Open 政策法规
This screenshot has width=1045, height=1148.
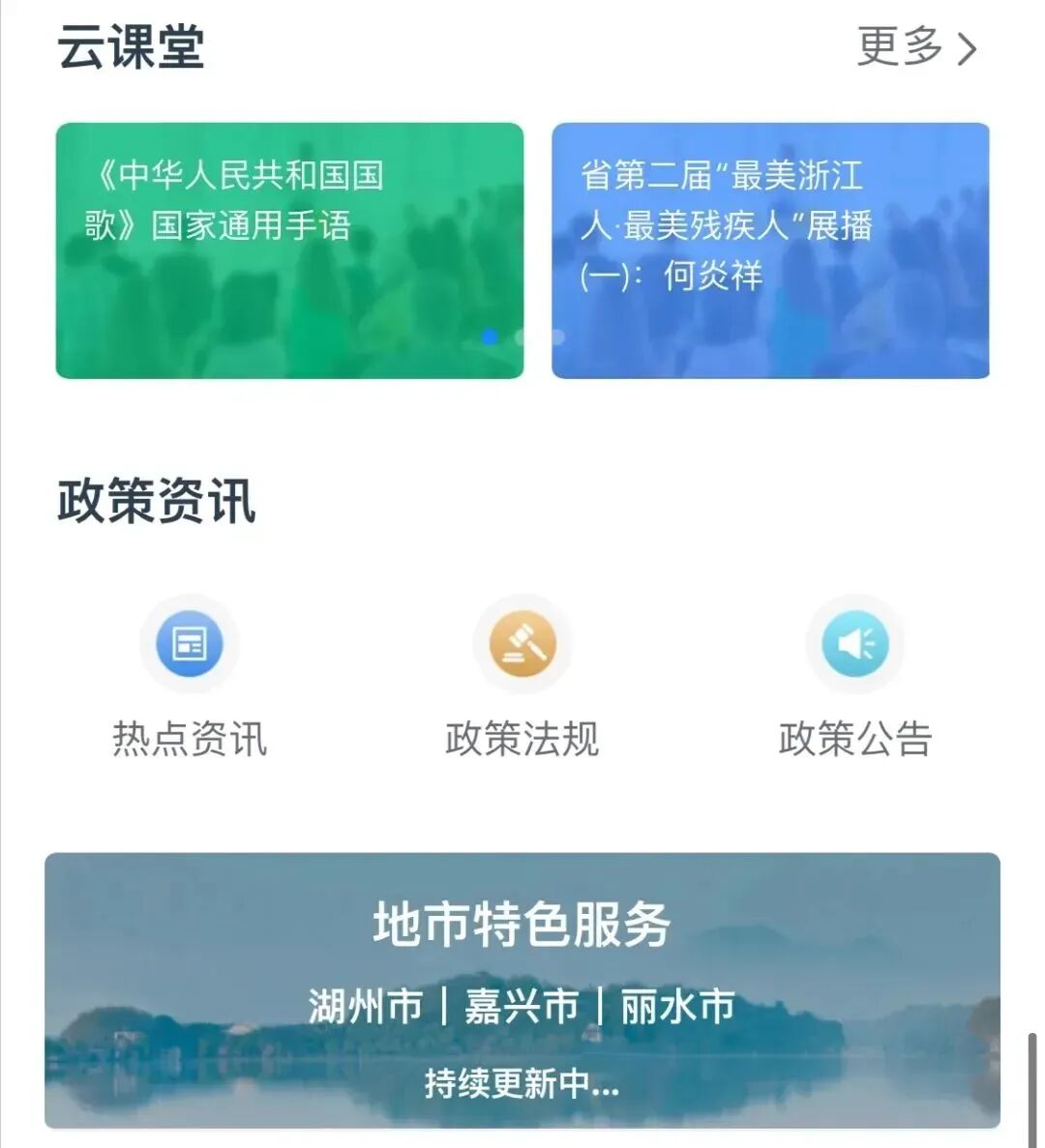coord(522,676)
